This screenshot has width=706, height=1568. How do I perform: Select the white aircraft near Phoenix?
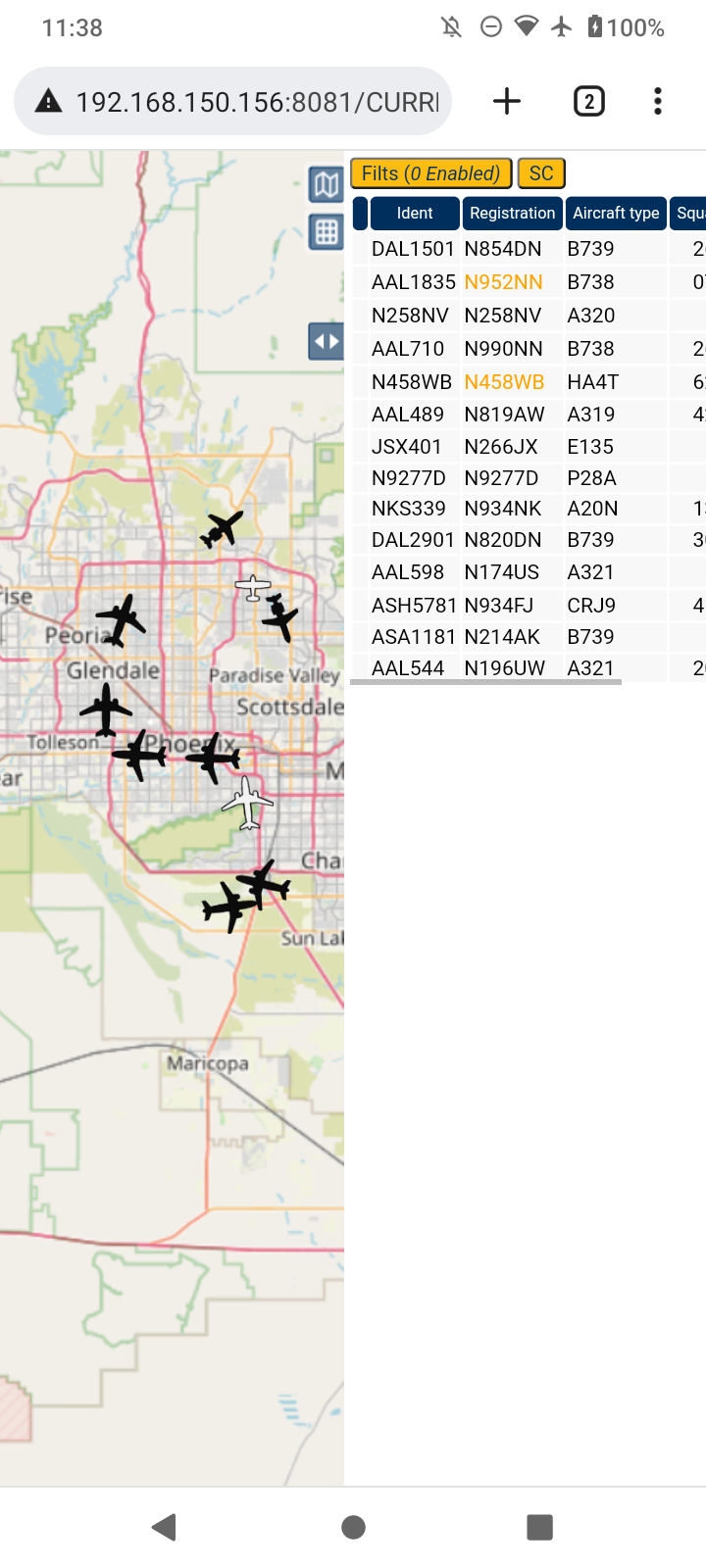(247, 804)
